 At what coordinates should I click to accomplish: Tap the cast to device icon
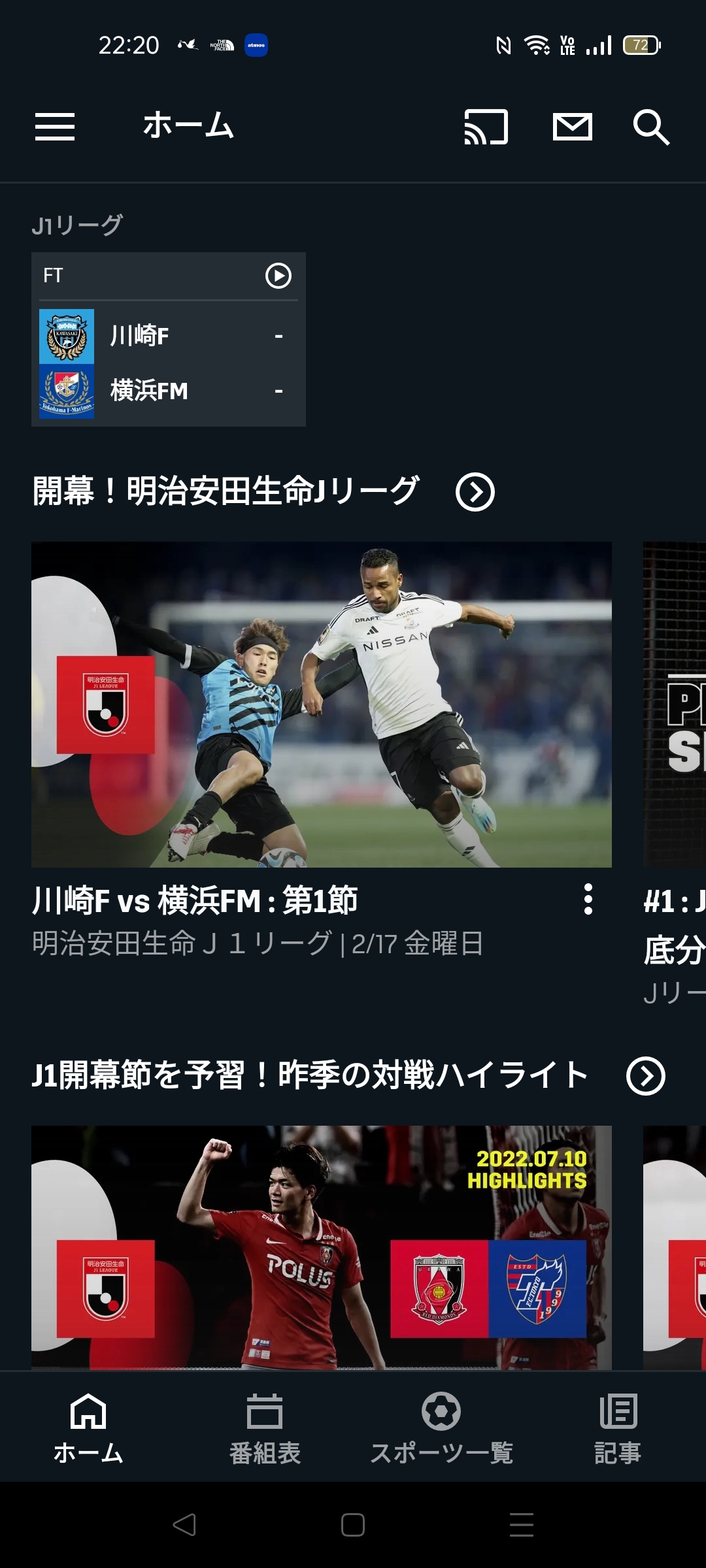coord(486,126)
